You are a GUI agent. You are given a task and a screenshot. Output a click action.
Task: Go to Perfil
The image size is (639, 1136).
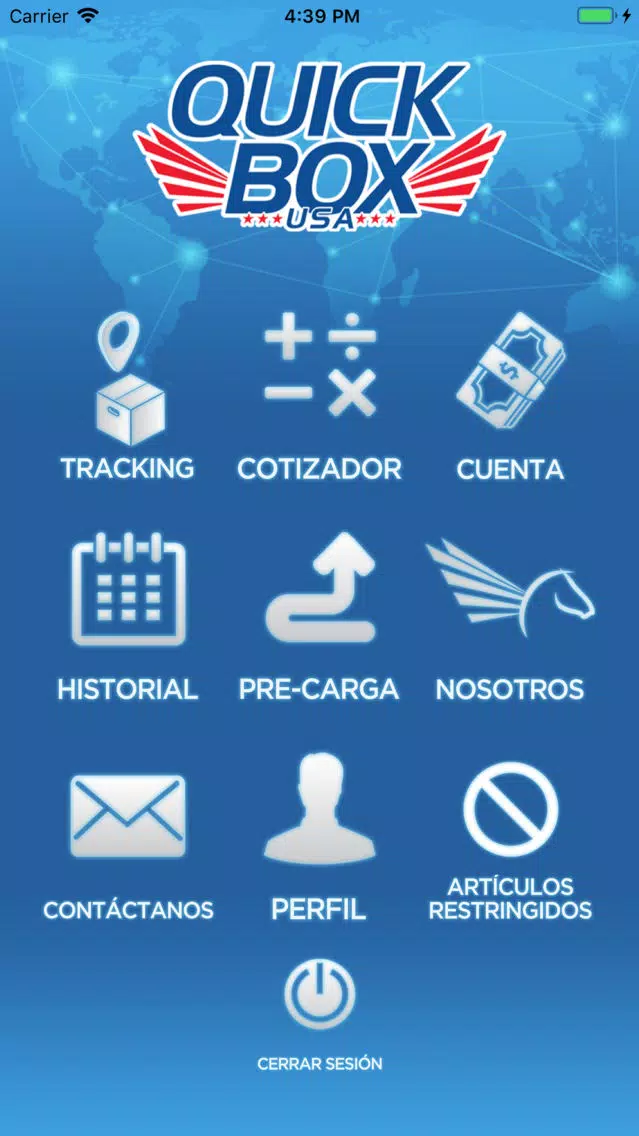point(319,810)
